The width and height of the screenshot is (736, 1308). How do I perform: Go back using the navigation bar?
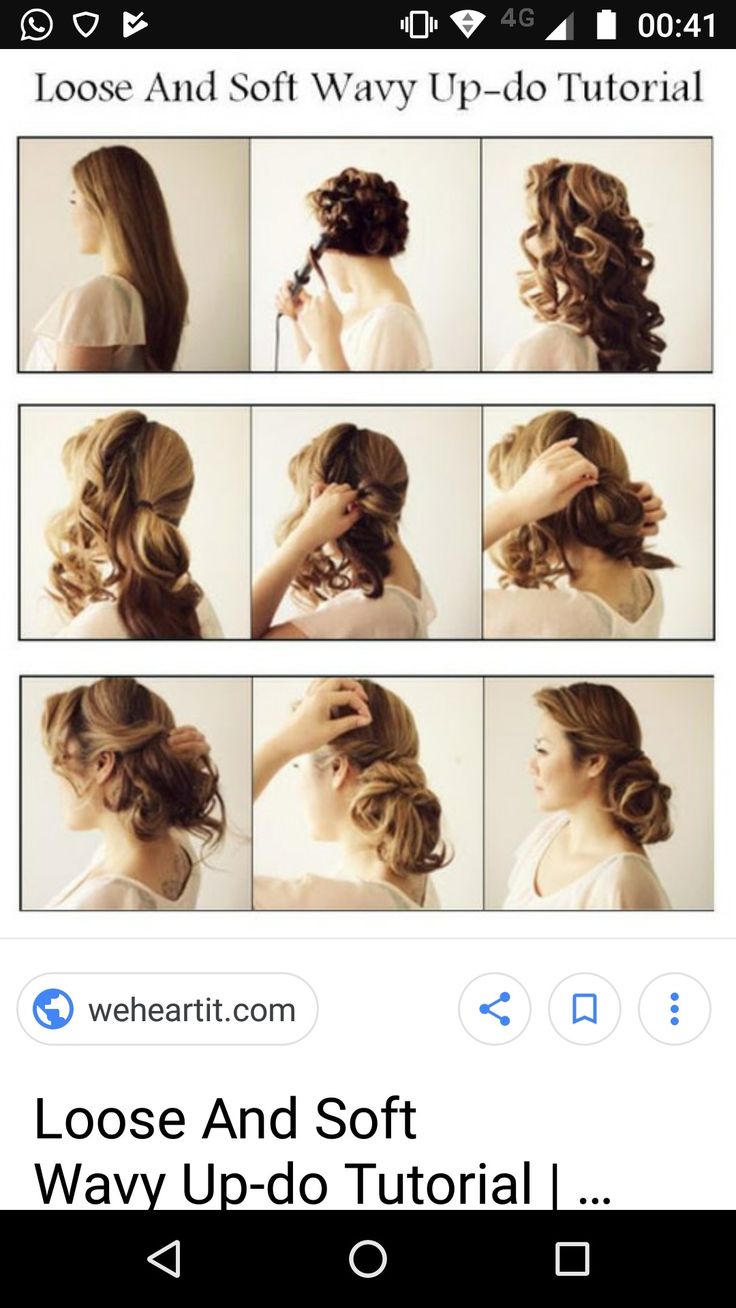[x=164, y=1259]
